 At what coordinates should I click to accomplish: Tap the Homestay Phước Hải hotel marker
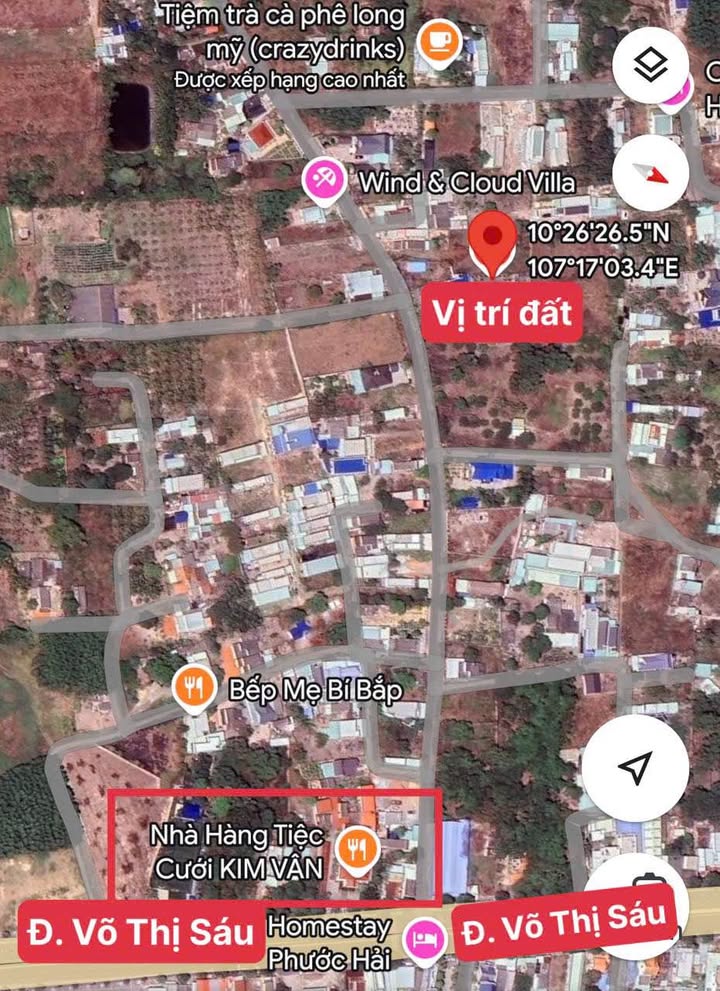423,939
